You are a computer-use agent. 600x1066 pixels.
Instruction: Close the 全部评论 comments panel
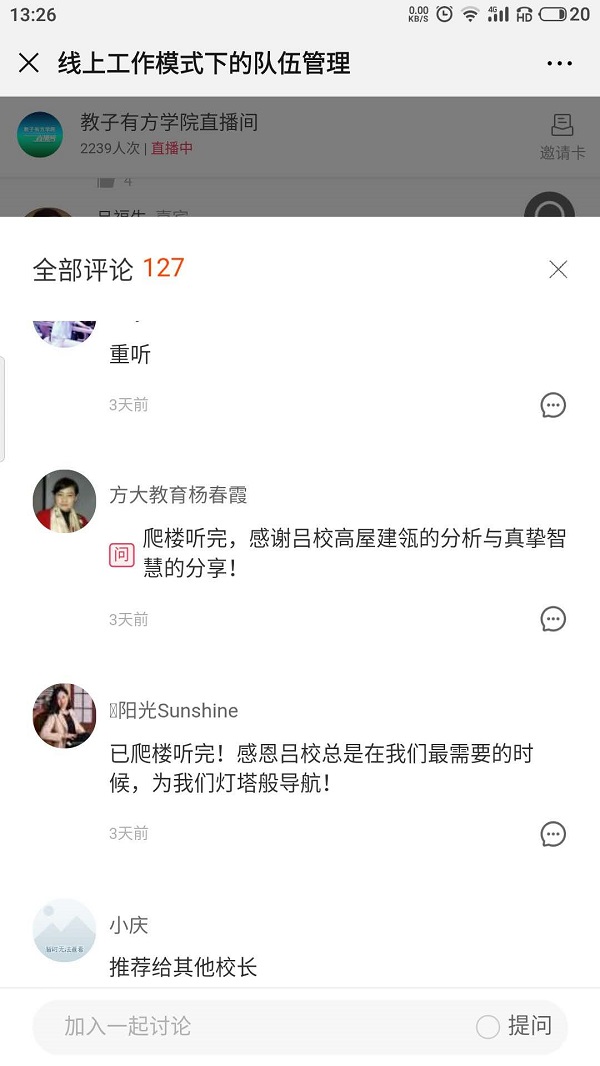click(558, 269)
